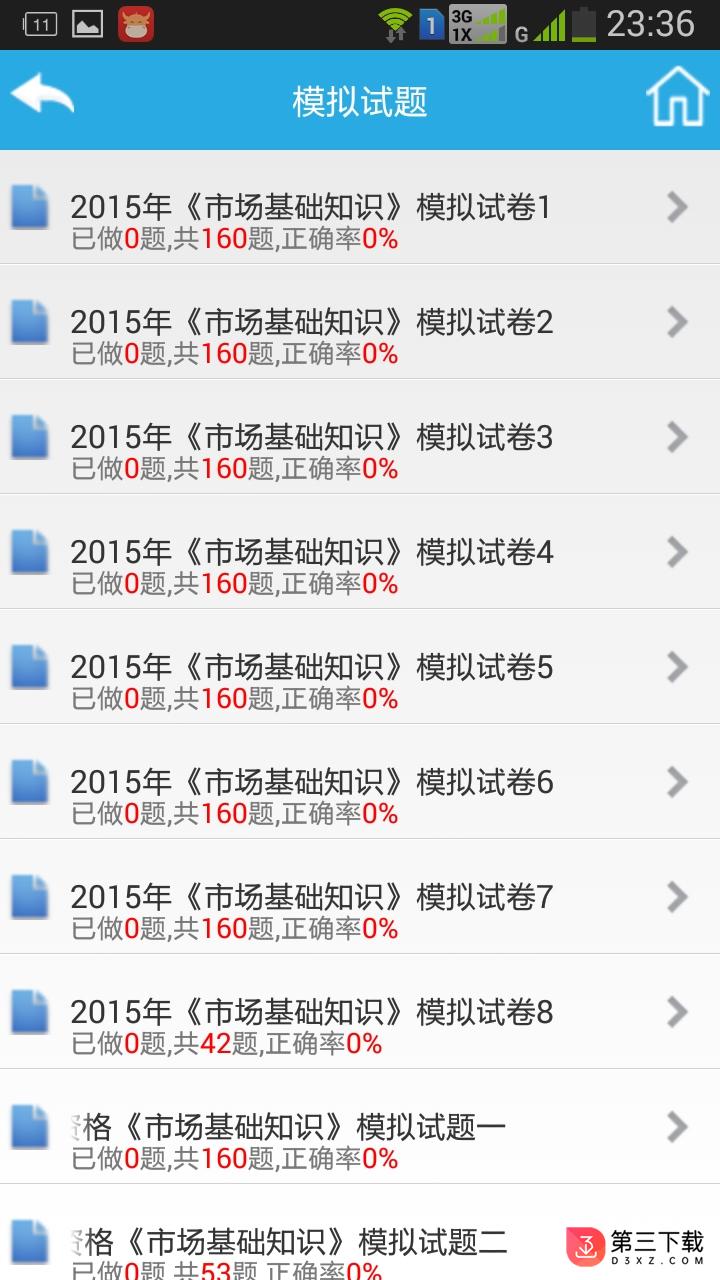The image size is (720, 1280).
Task: Go back using the header arrow
Action: coord(42,96)
